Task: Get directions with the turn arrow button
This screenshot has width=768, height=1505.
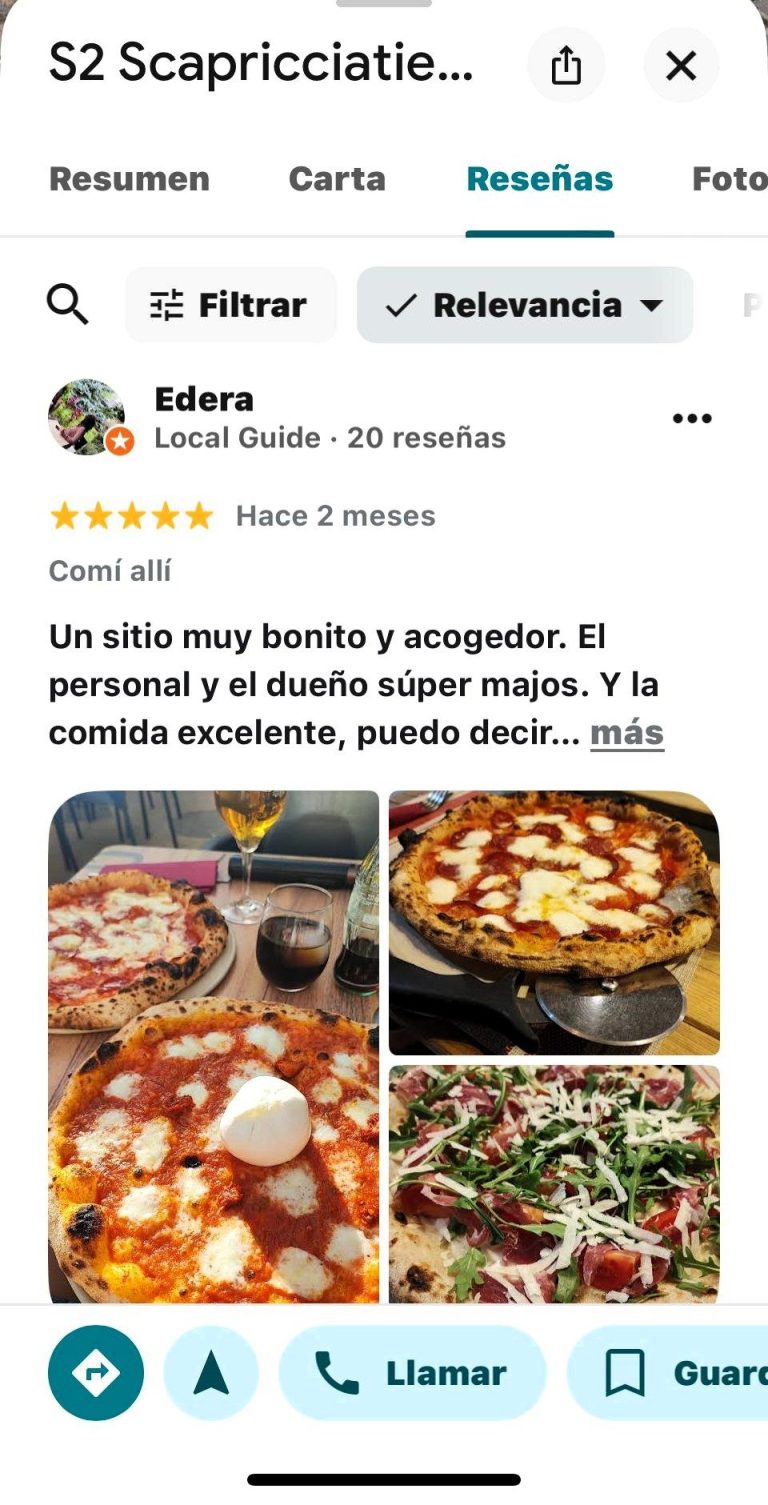Action: coord(96,1373)
